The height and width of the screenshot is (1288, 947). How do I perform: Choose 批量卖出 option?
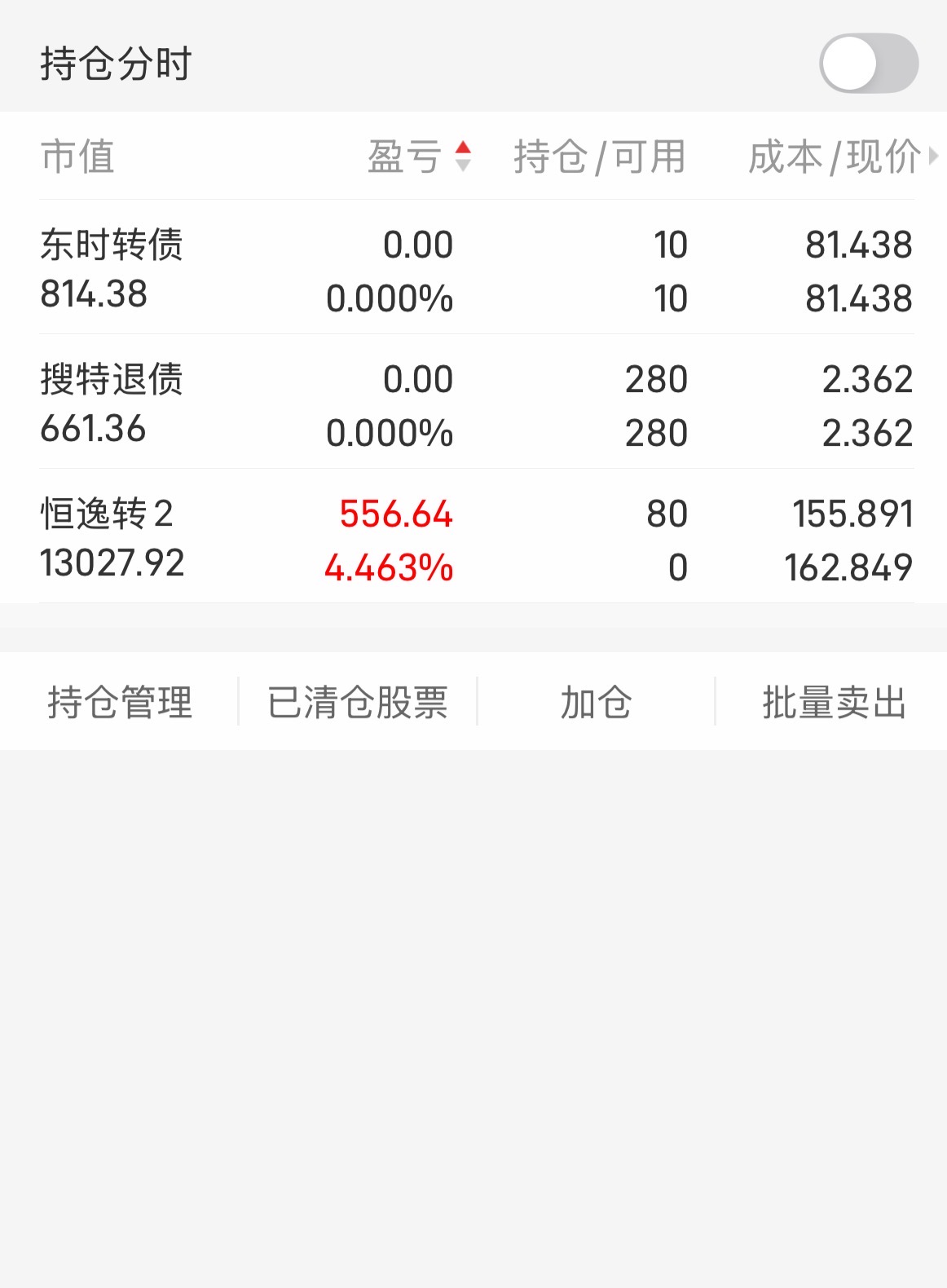(x=834, y=702)
